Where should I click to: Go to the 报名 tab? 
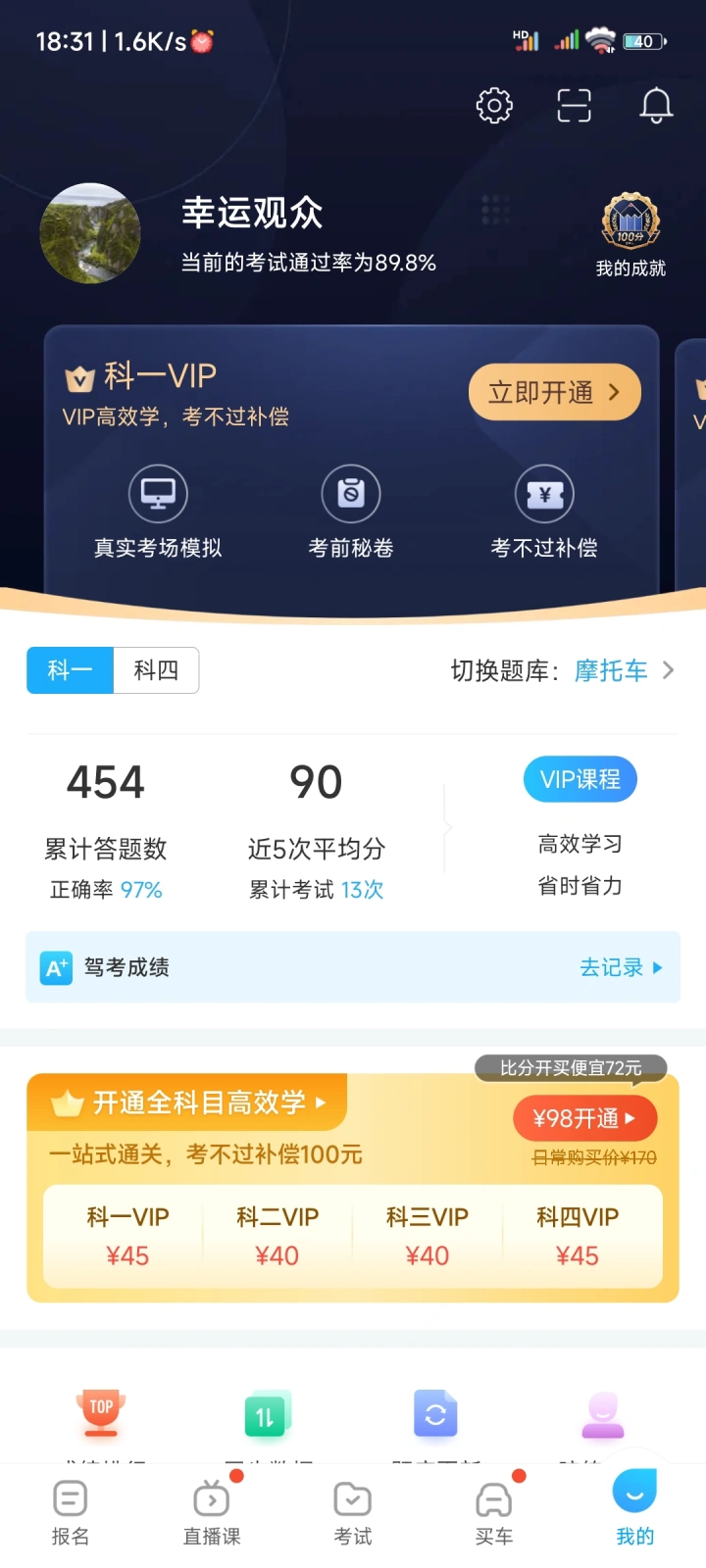point(71,1514)
